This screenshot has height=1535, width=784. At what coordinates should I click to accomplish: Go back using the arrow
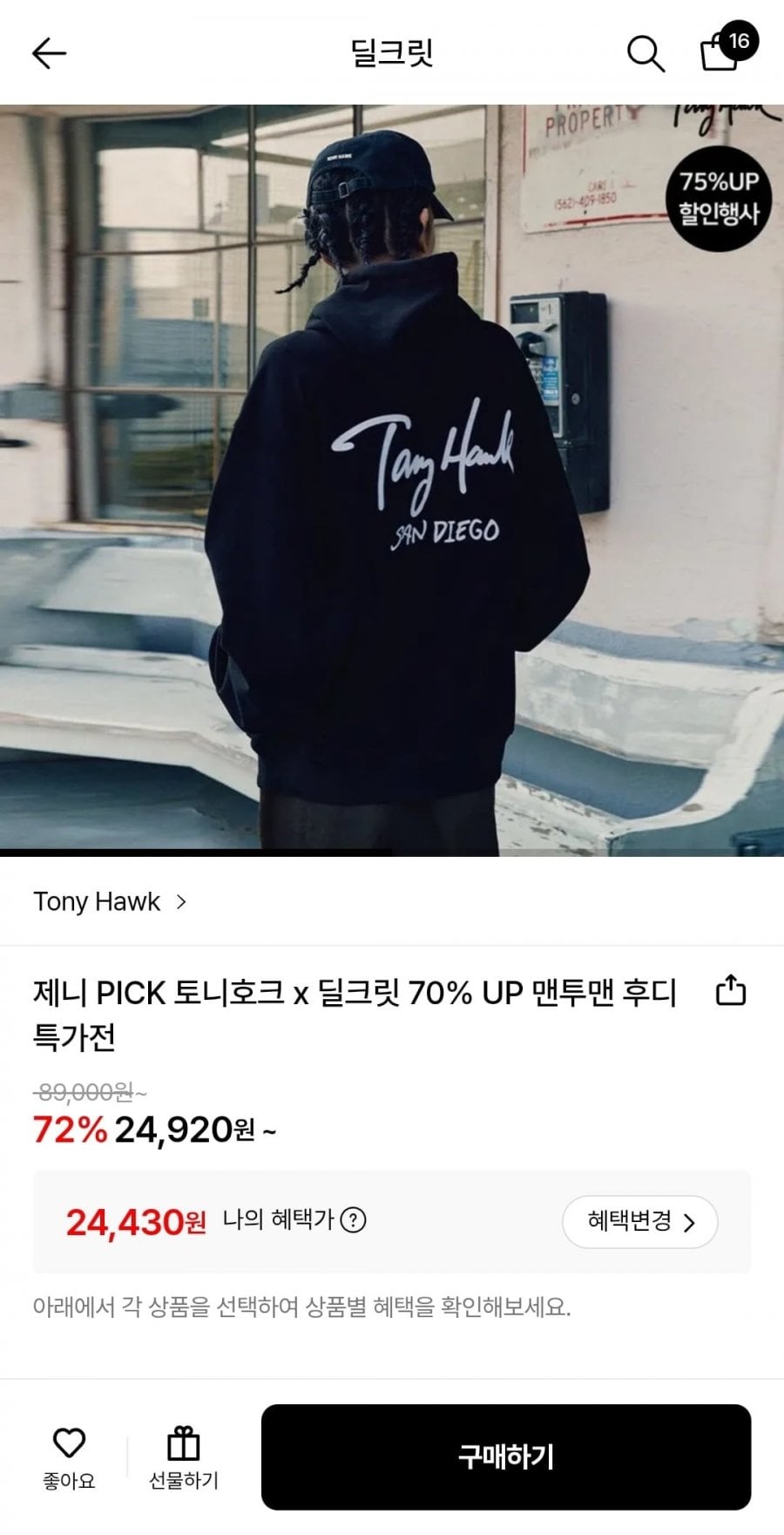[x=49, y=54]
